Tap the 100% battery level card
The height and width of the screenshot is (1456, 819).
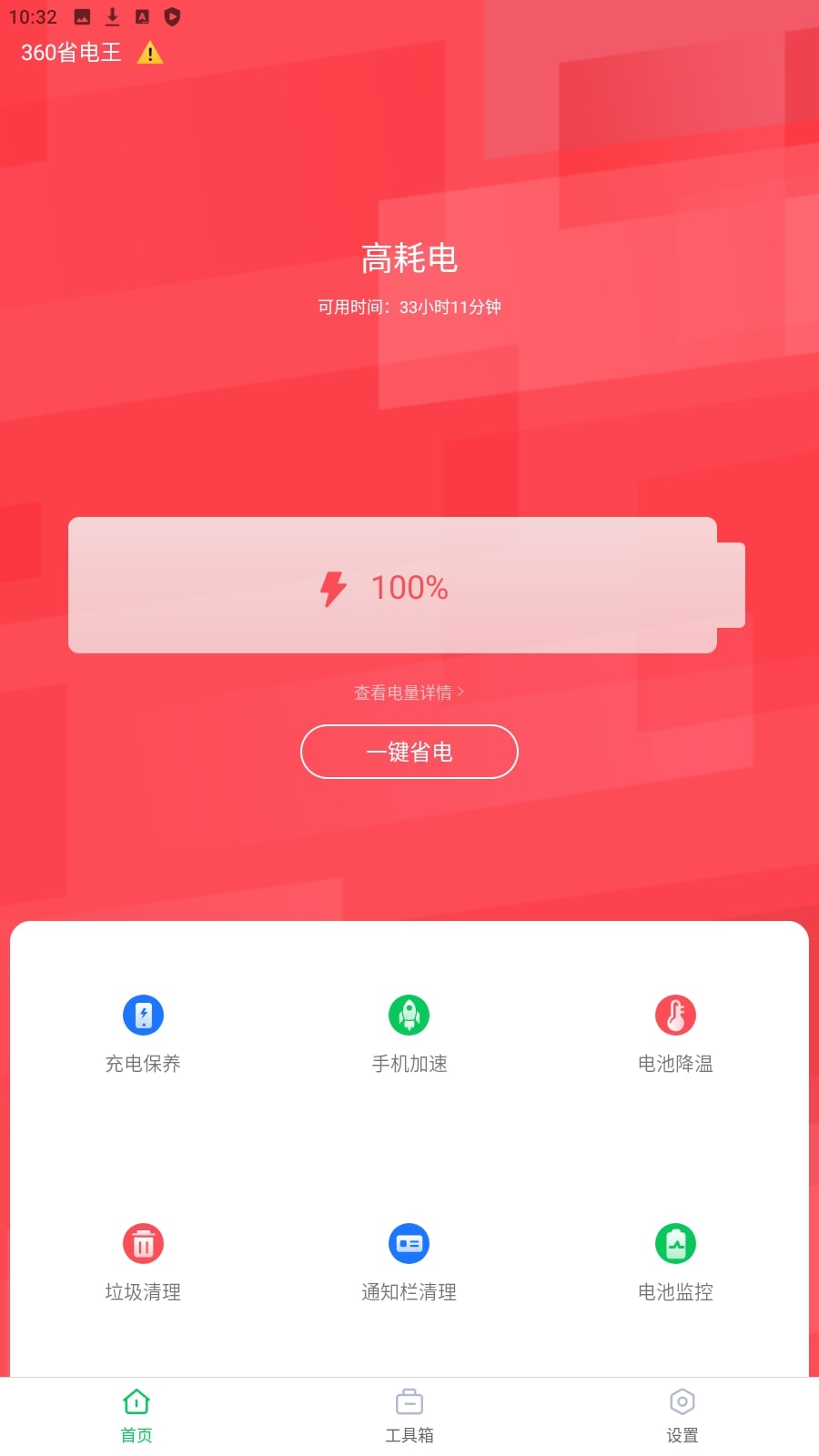[x=393, y=585]
